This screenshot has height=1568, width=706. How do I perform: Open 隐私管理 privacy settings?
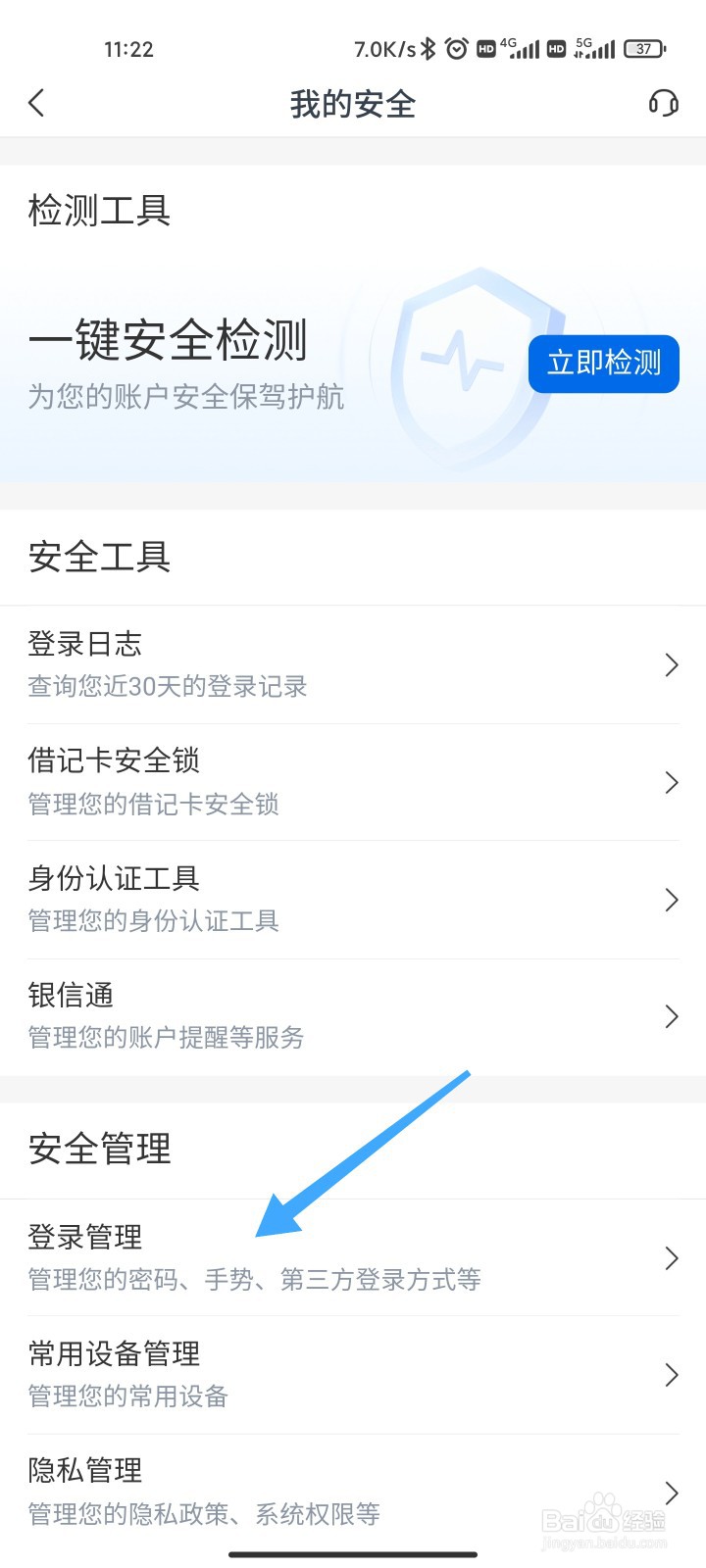[x=353, y=1490]
